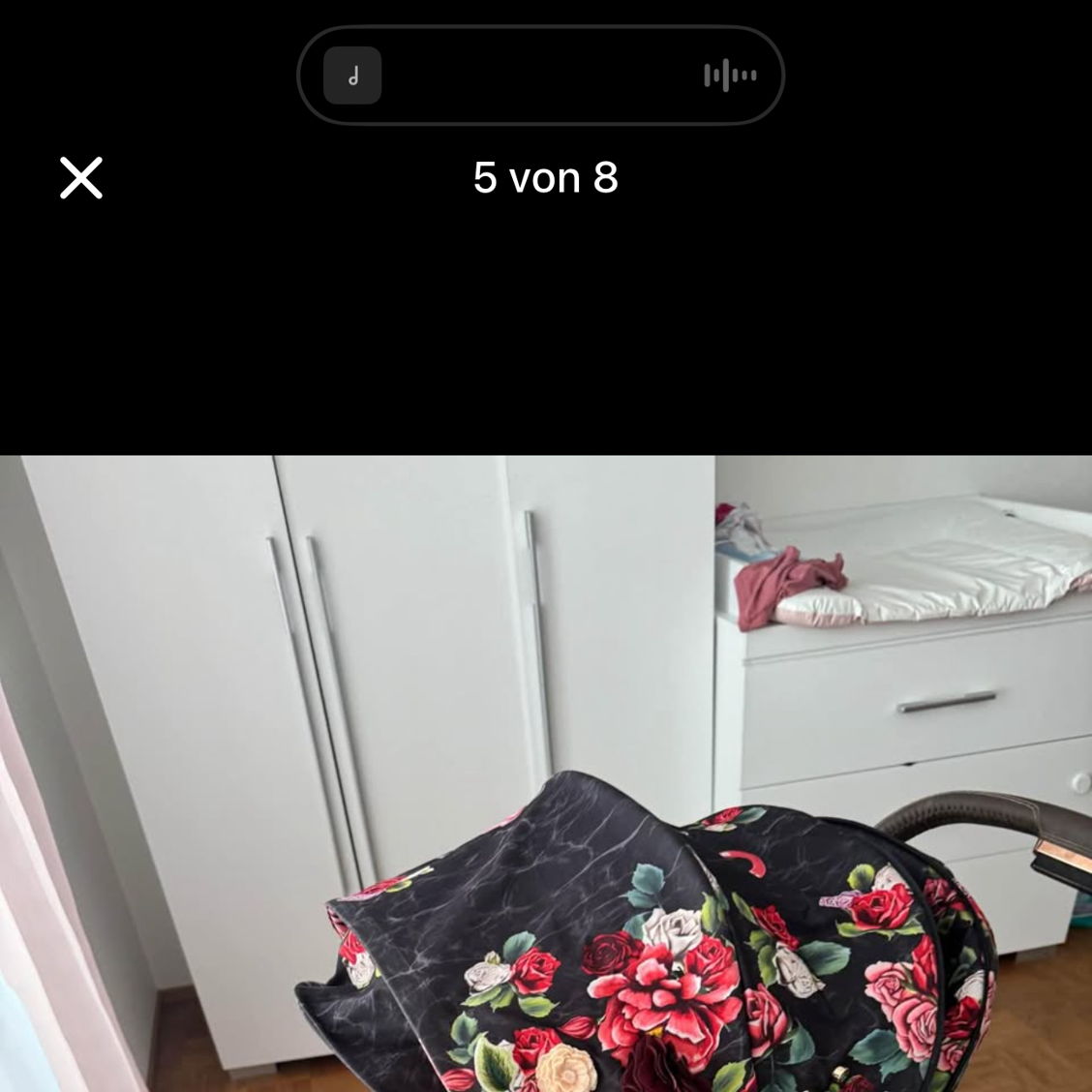Tap the audio waveform indicator
This screenshot has width=1092, height=1092.
pos(730,76)
